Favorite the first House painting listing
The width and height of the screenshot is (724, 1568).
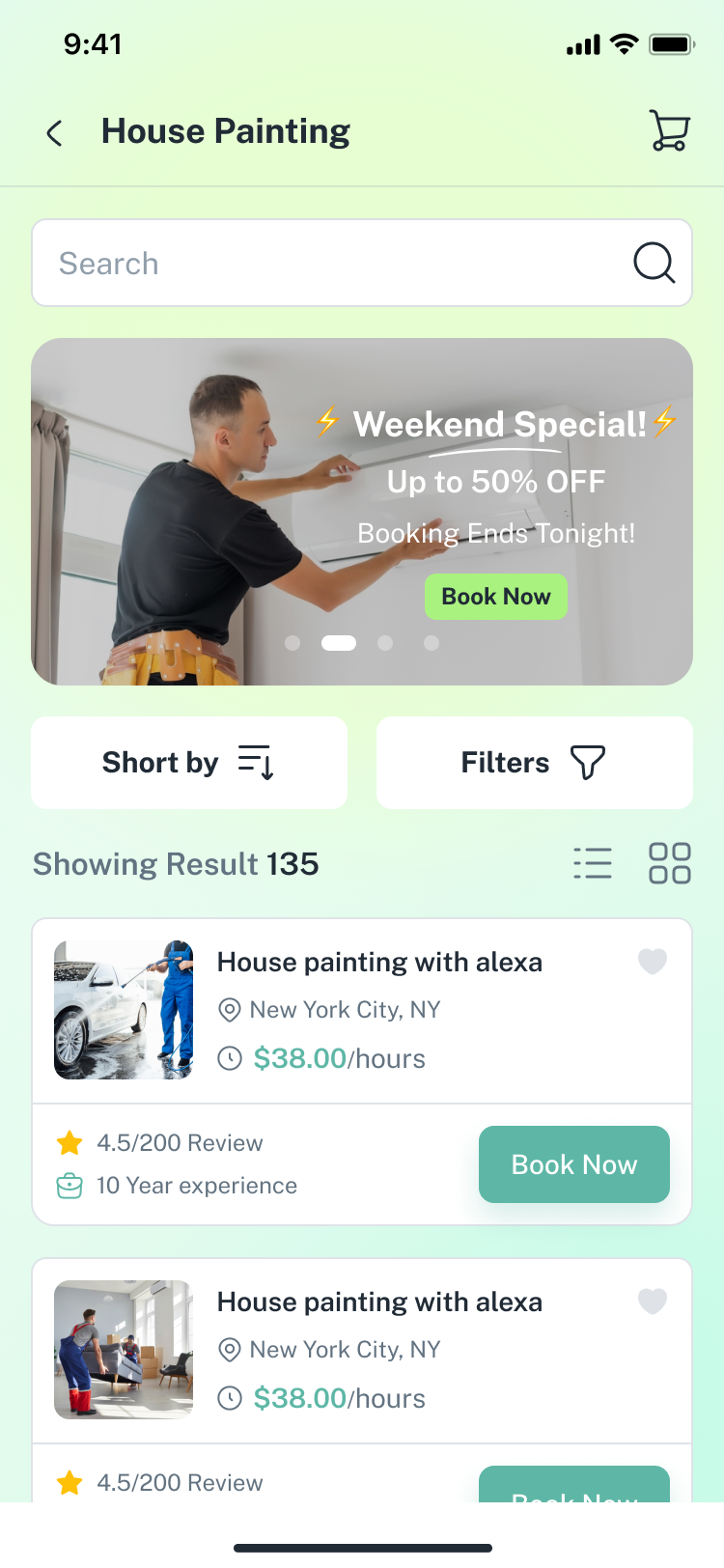[x=653, y=962]
